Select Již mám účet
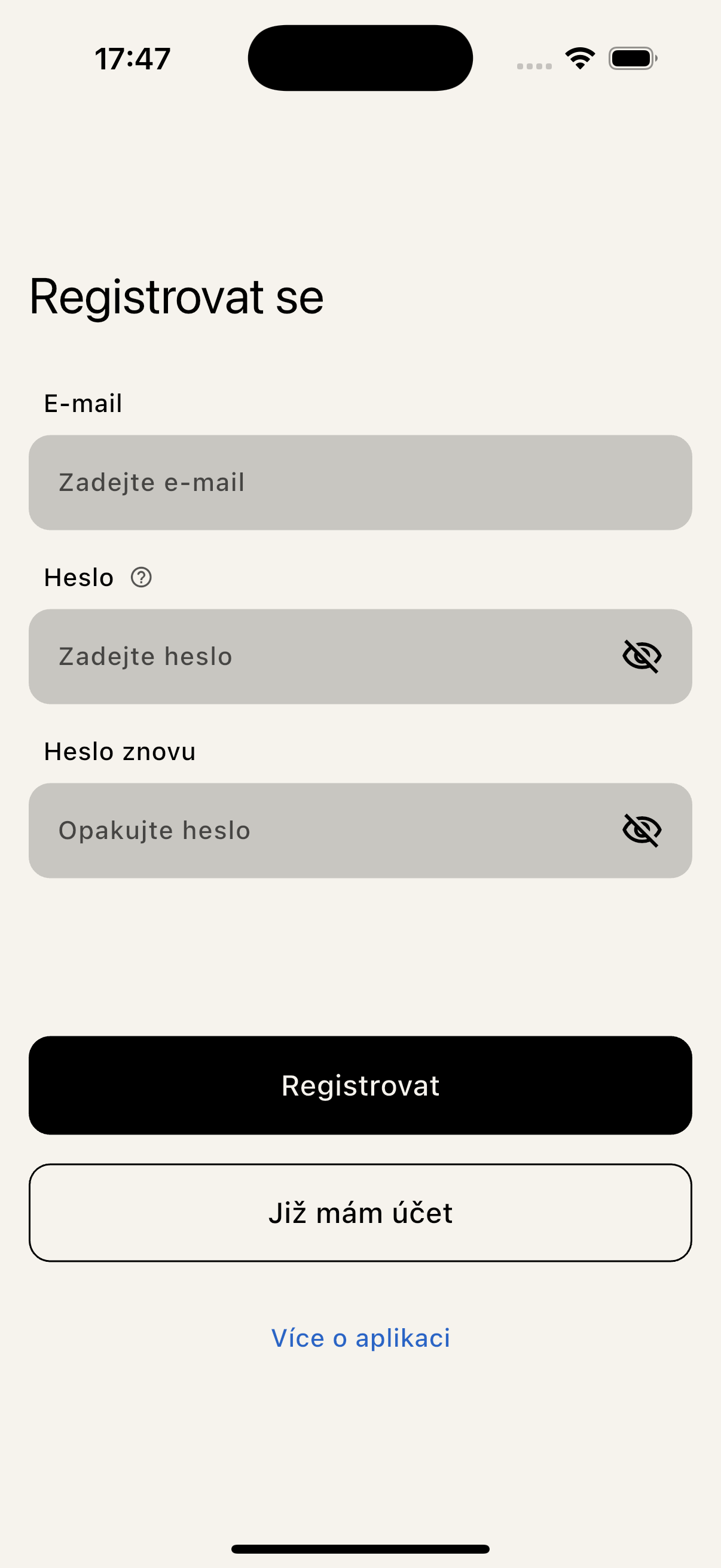The image size is (721, 1568). pos(360,1213)
